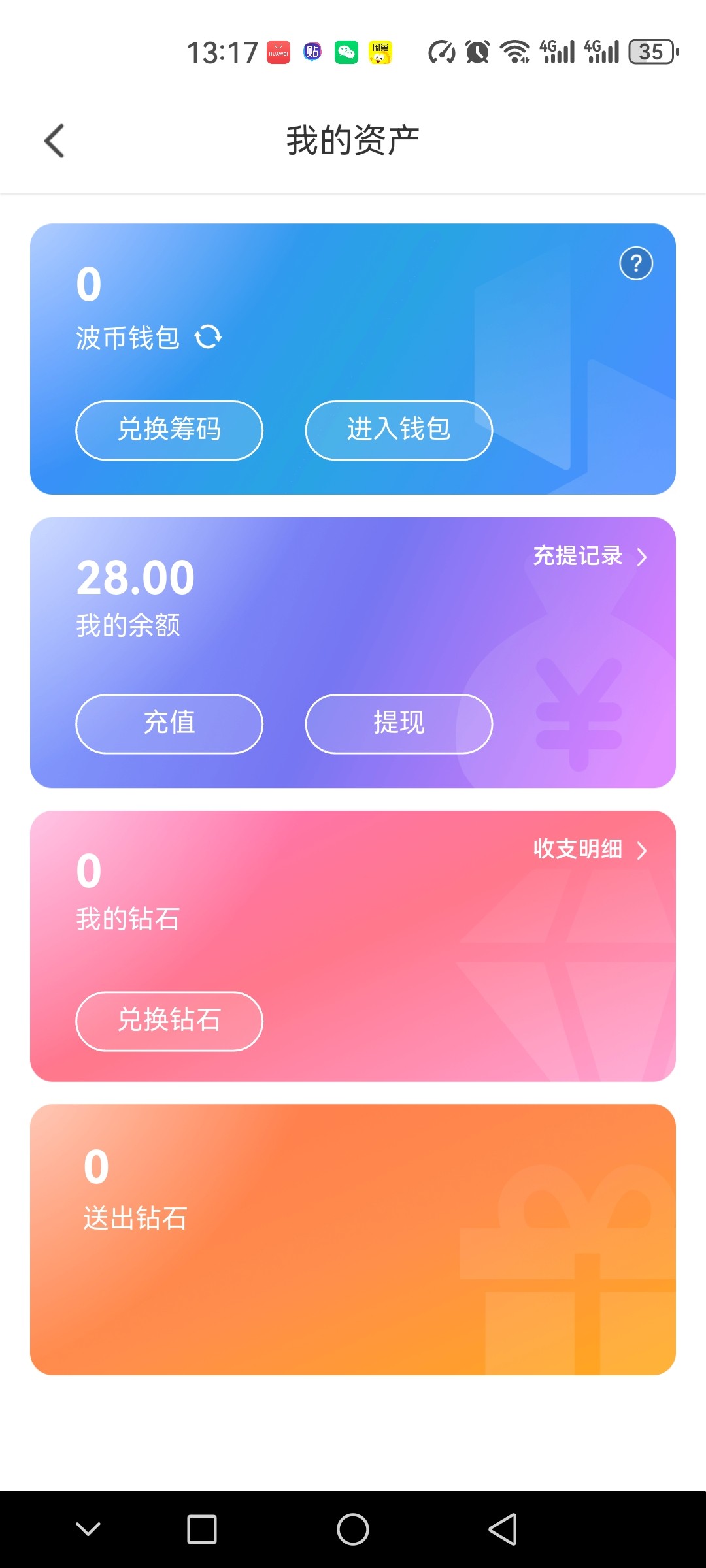The height and width of the screenshot is (1568, 706).
Task: View 充提记录 records
Action: click(590, 556)
